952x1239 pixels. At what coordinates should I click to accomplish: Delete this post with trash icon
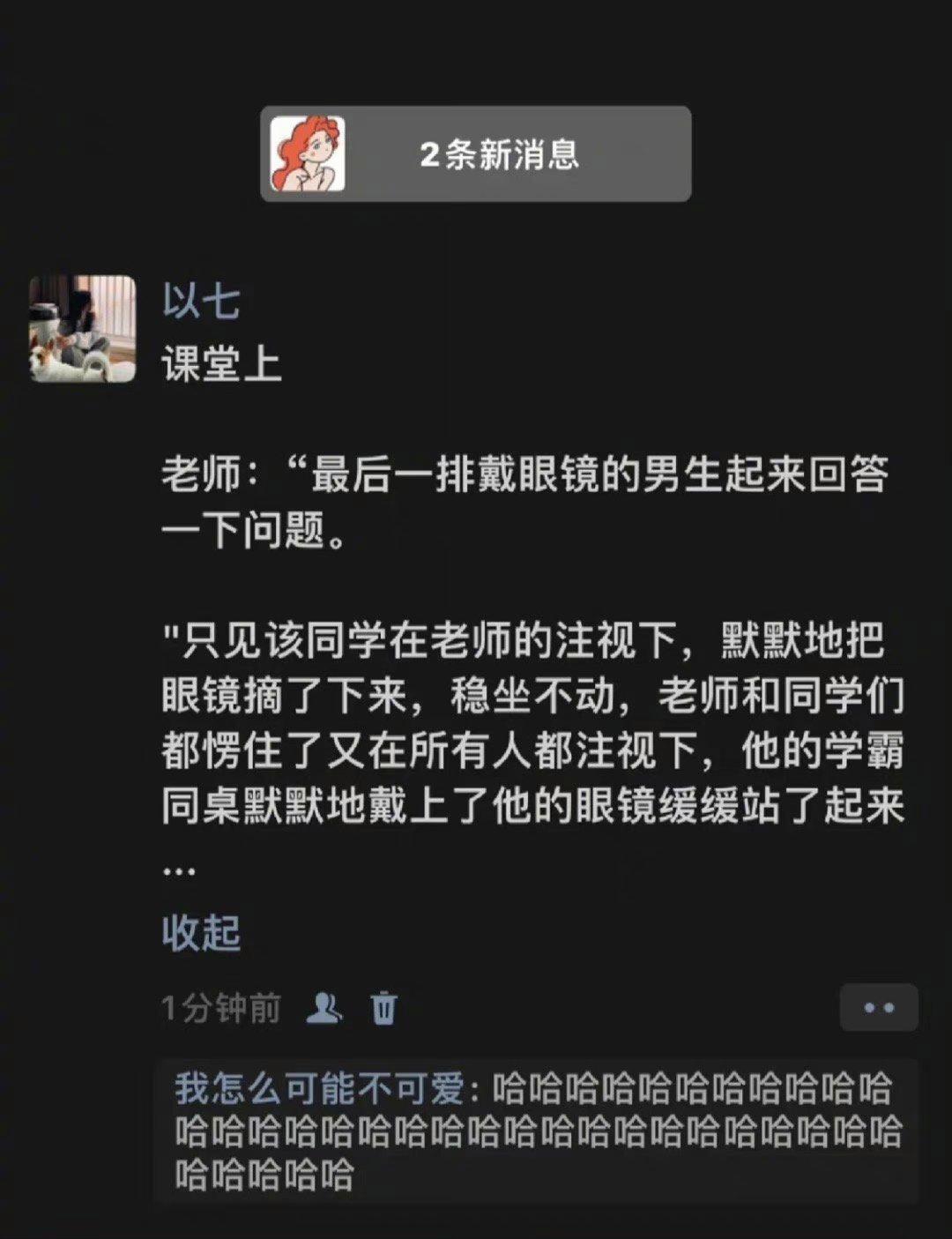pos(383,1007)
